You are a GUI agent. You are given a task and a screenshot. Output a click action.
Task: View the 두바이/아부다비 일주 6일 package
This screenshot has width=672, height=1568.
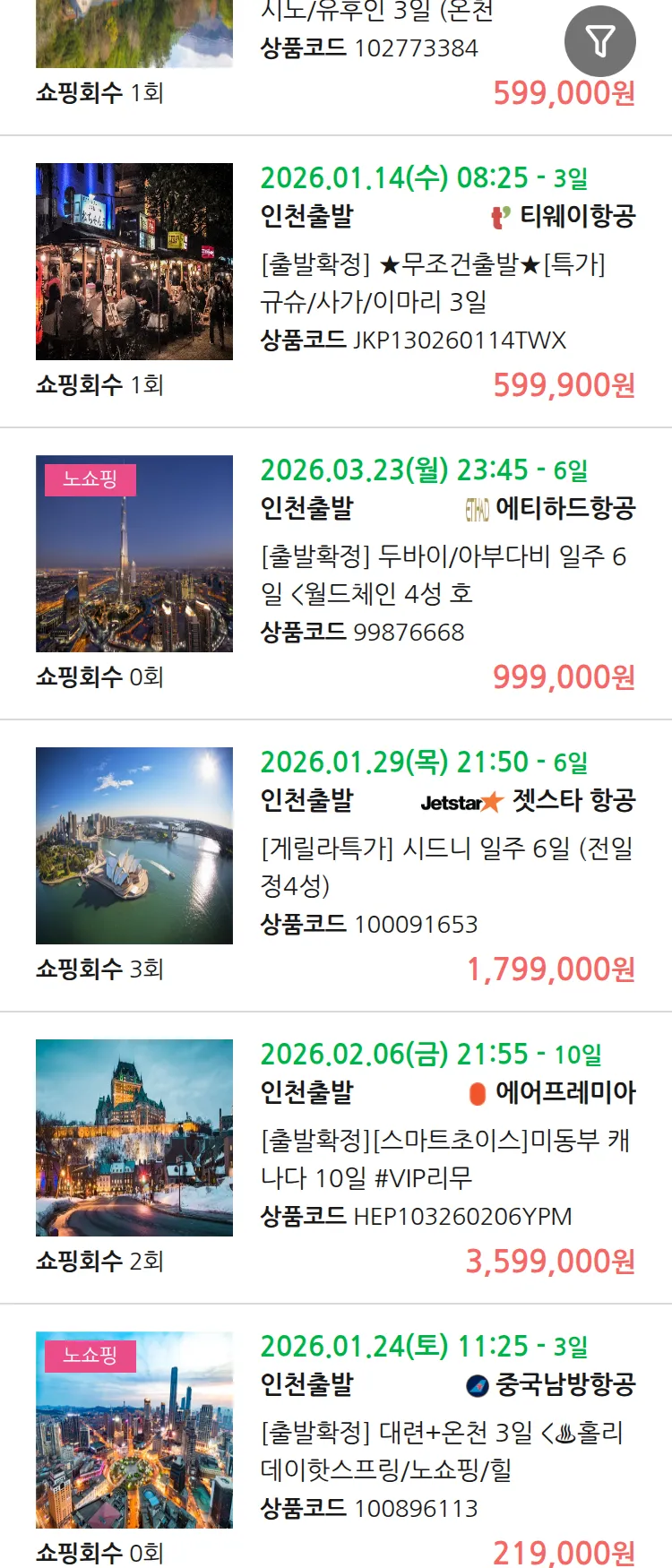point(443,574)
